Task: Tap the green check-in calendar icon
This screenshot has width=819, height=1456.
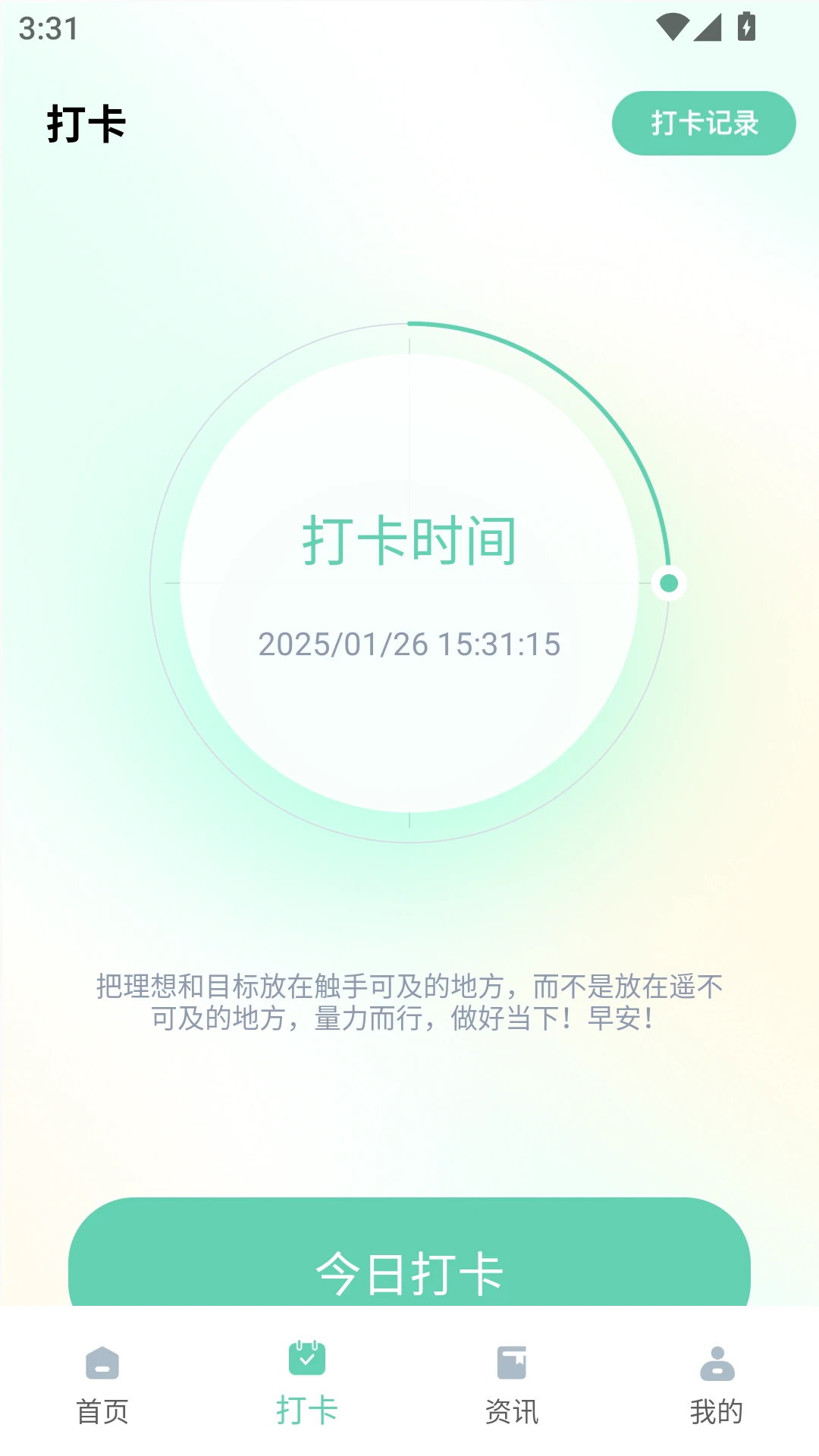Action: tap(306, 1361)
